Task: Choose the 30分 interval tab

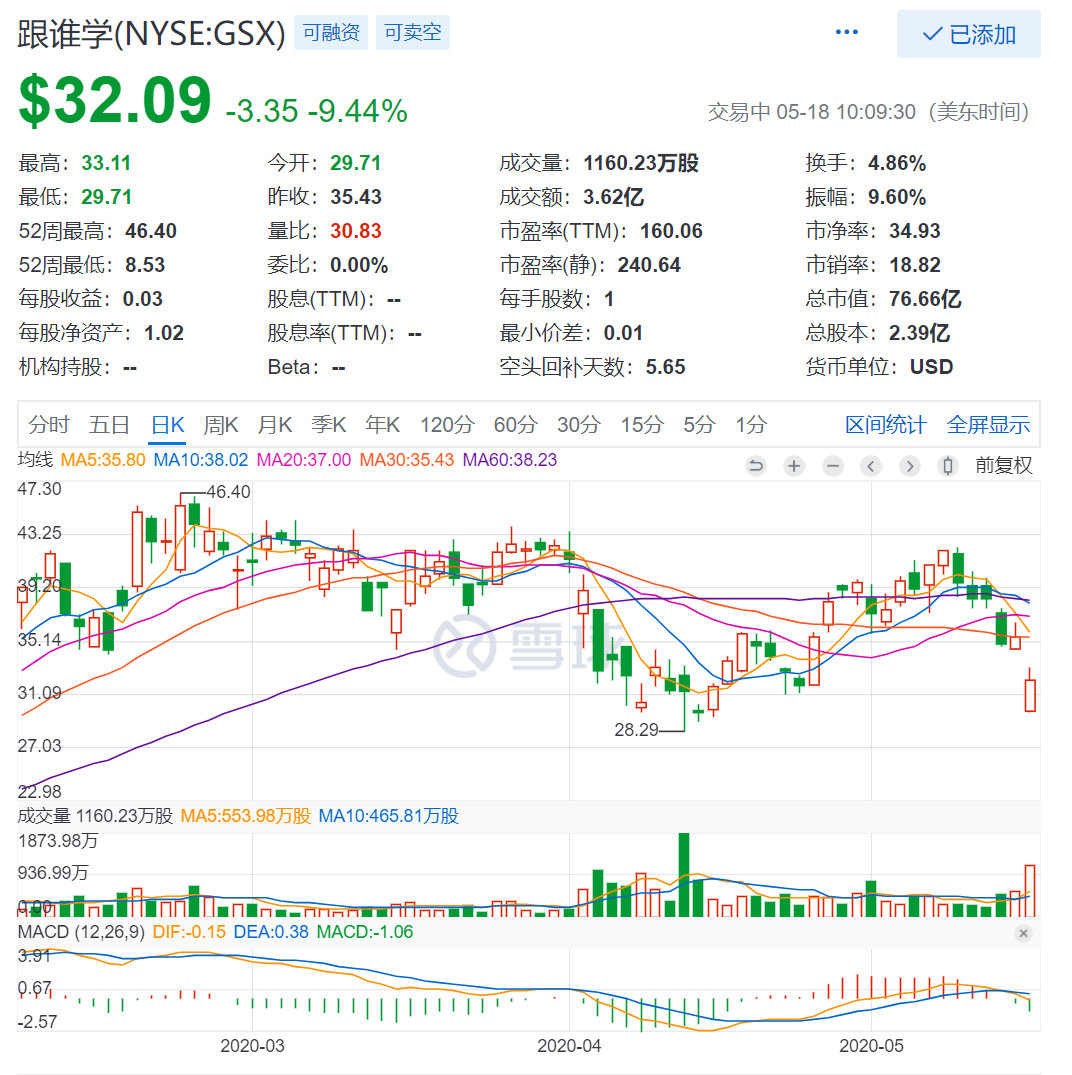Action: pyautogui.click(x=578, y=425)
